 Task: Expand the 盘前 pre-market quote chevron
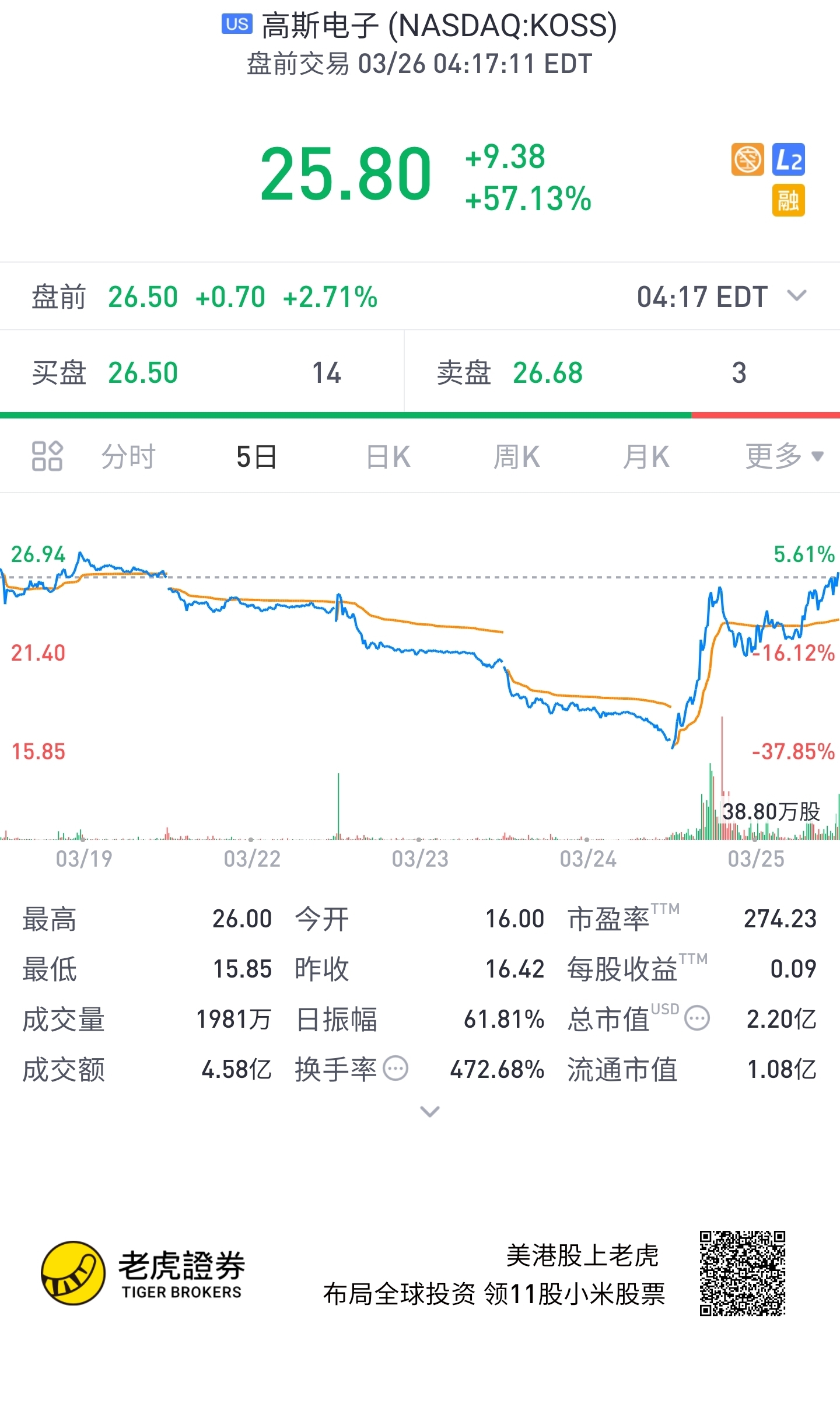pos(797,296)
